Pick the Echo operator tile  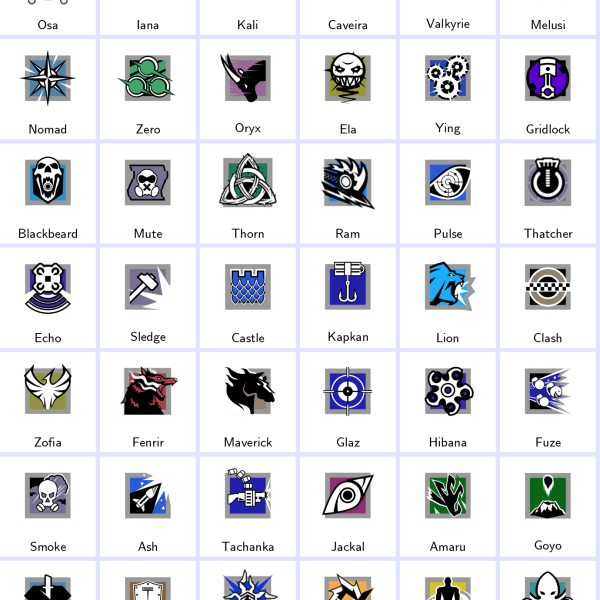[x=48, y=296]
